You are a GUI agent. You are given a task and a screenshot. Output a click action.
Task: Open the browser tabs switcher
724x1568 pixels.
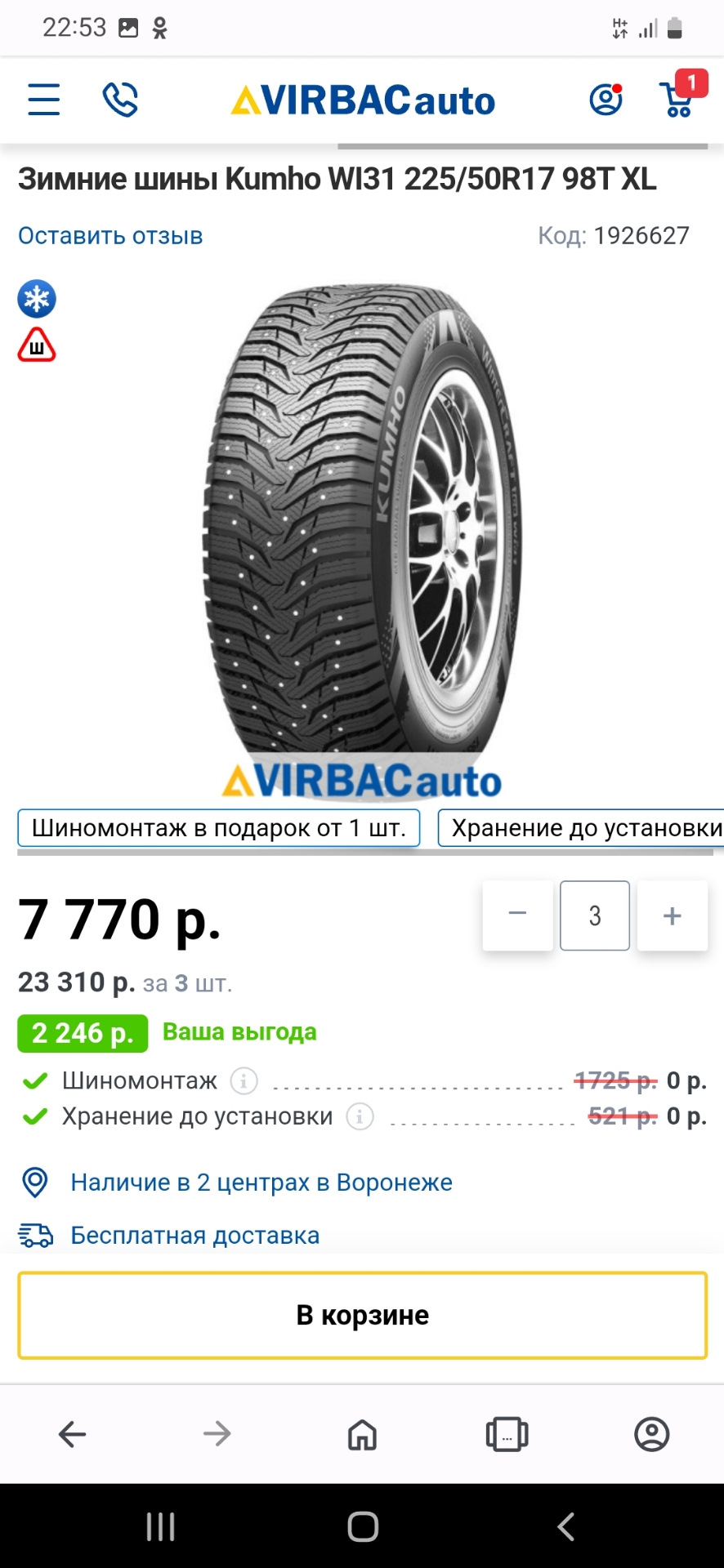coord(507,1433)
